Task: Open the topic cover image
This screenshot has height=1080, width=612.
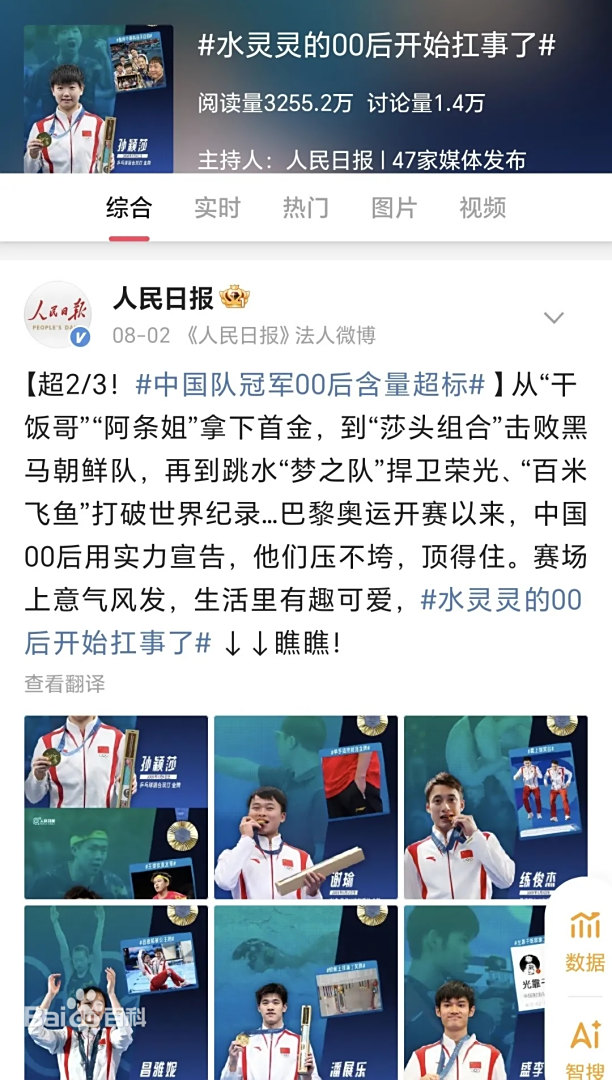Action: pyautogui.click(x=98, y=99)
